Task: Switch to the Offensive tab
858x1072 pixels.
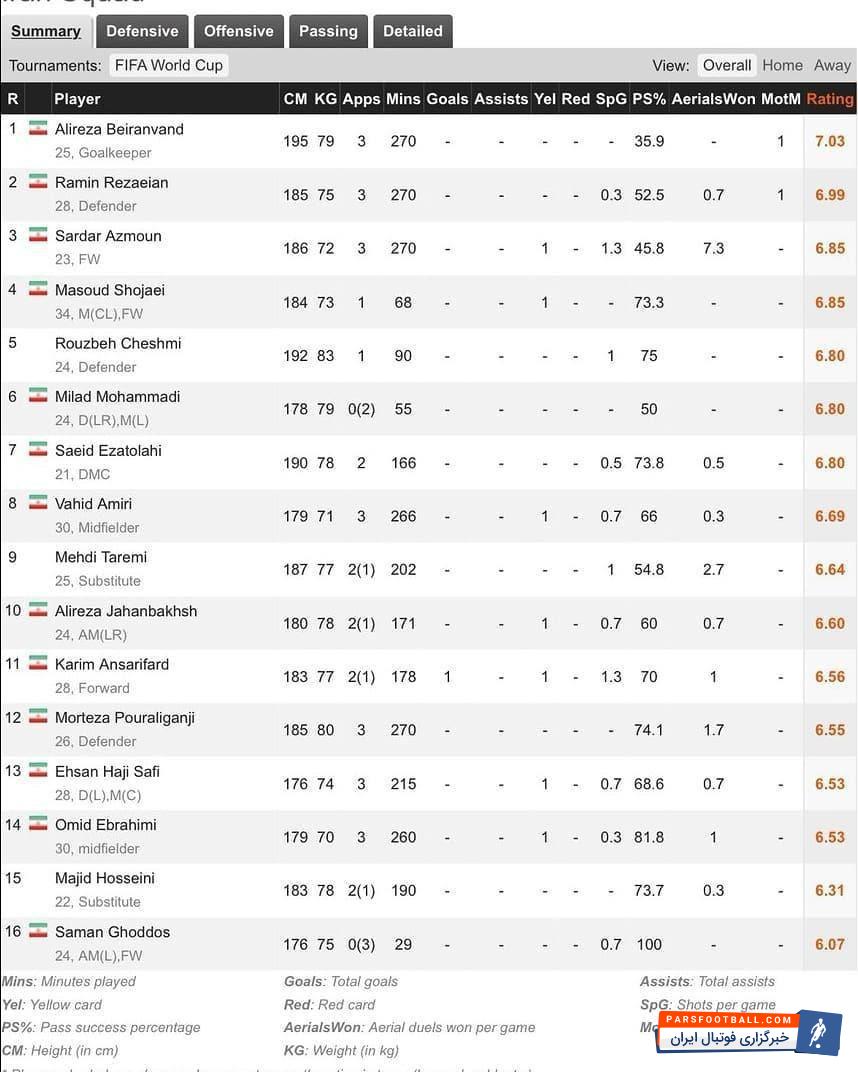Action: [239, 31]
